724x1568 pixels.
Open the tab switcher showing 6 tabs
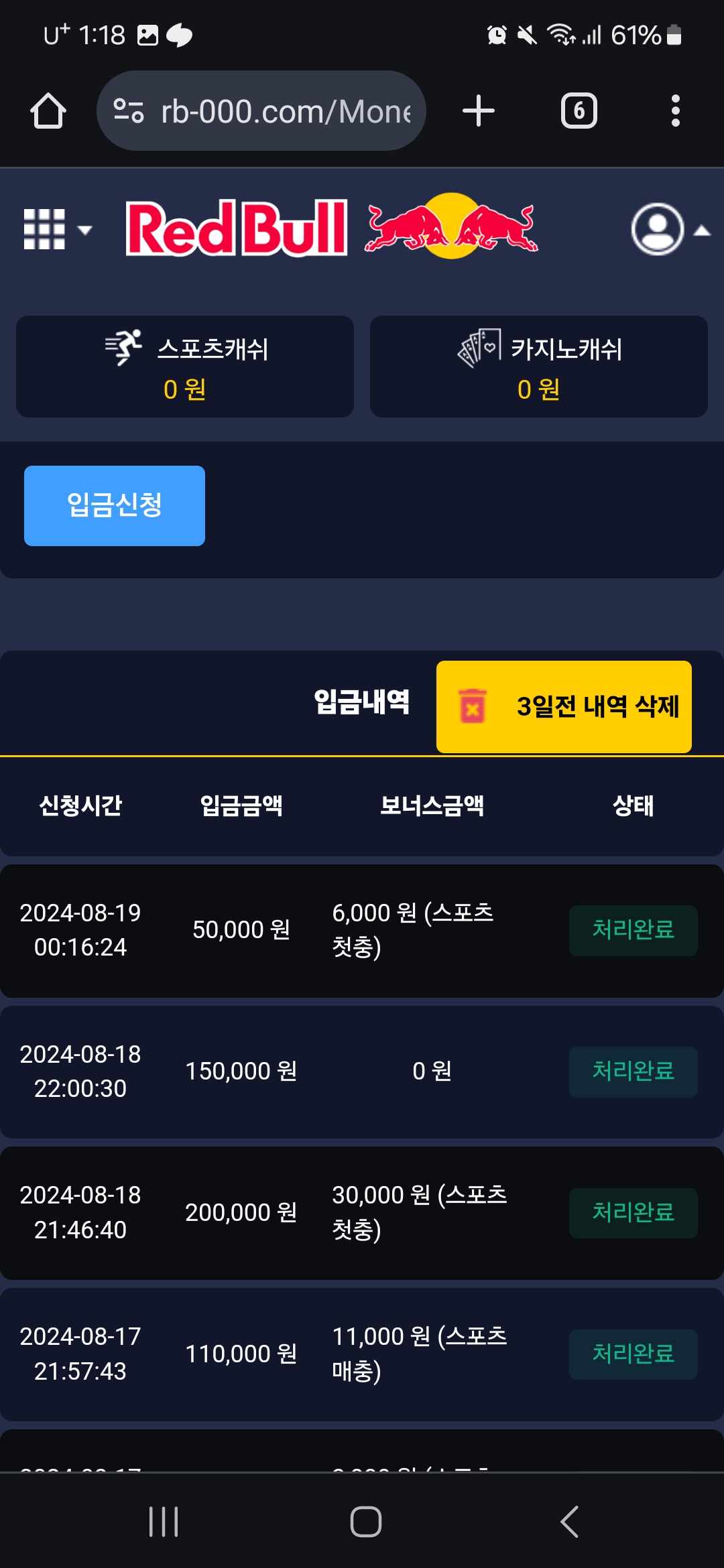point(579,111)
